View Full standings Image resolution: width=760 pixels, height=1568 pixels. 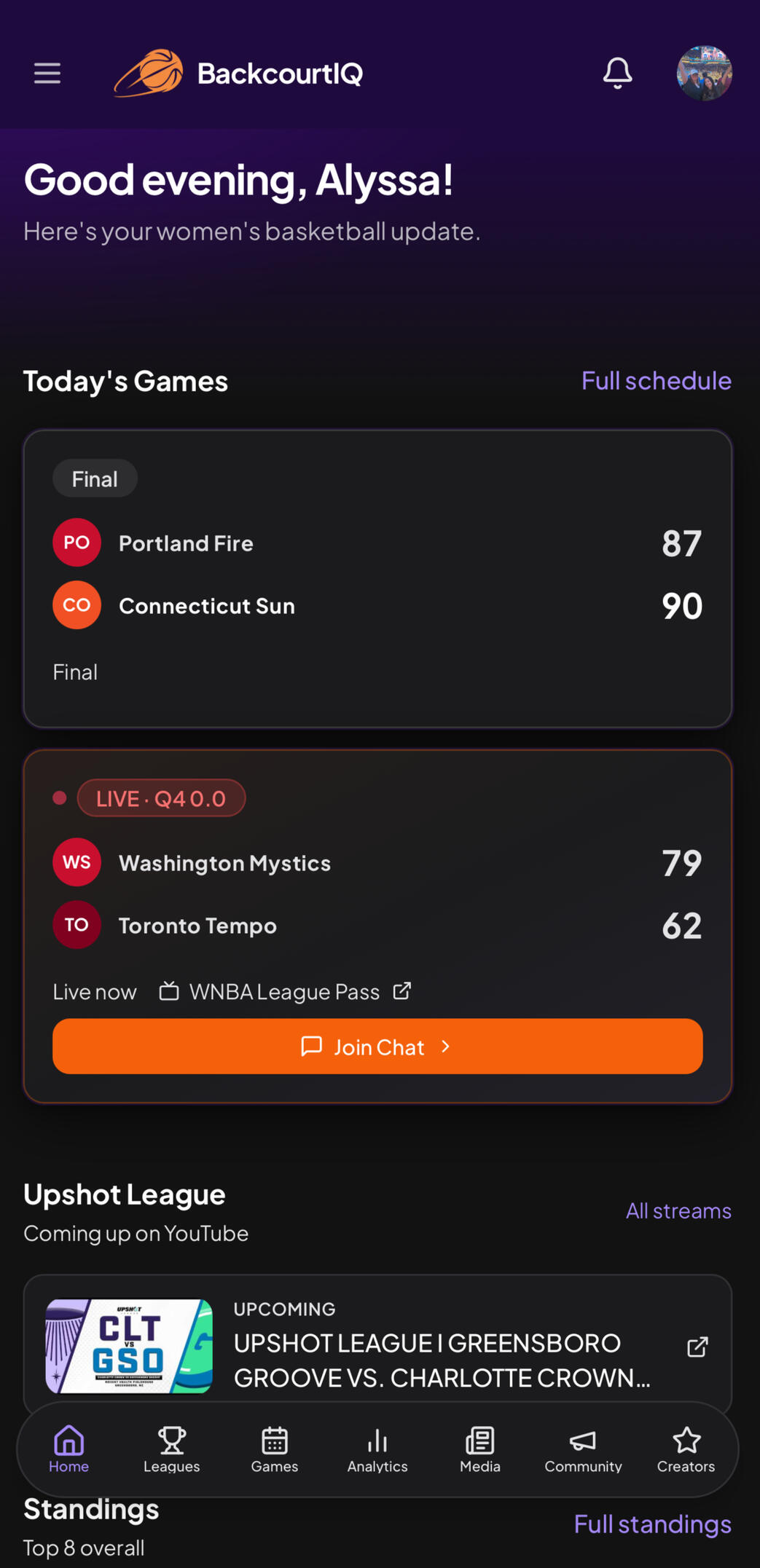[x=652, y=1524]
